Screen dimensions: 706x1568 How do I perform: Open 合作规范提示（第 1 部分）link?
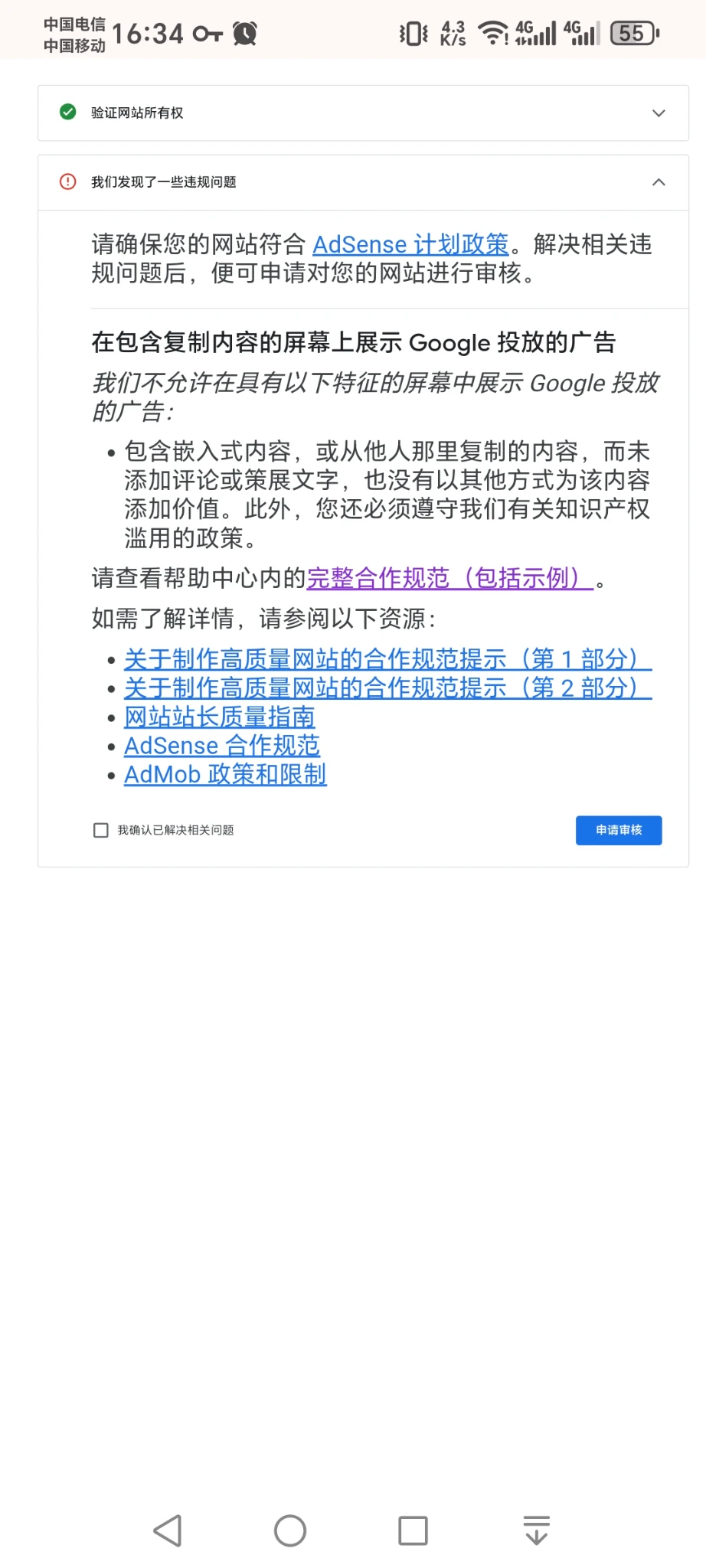(x=387, y=659)
